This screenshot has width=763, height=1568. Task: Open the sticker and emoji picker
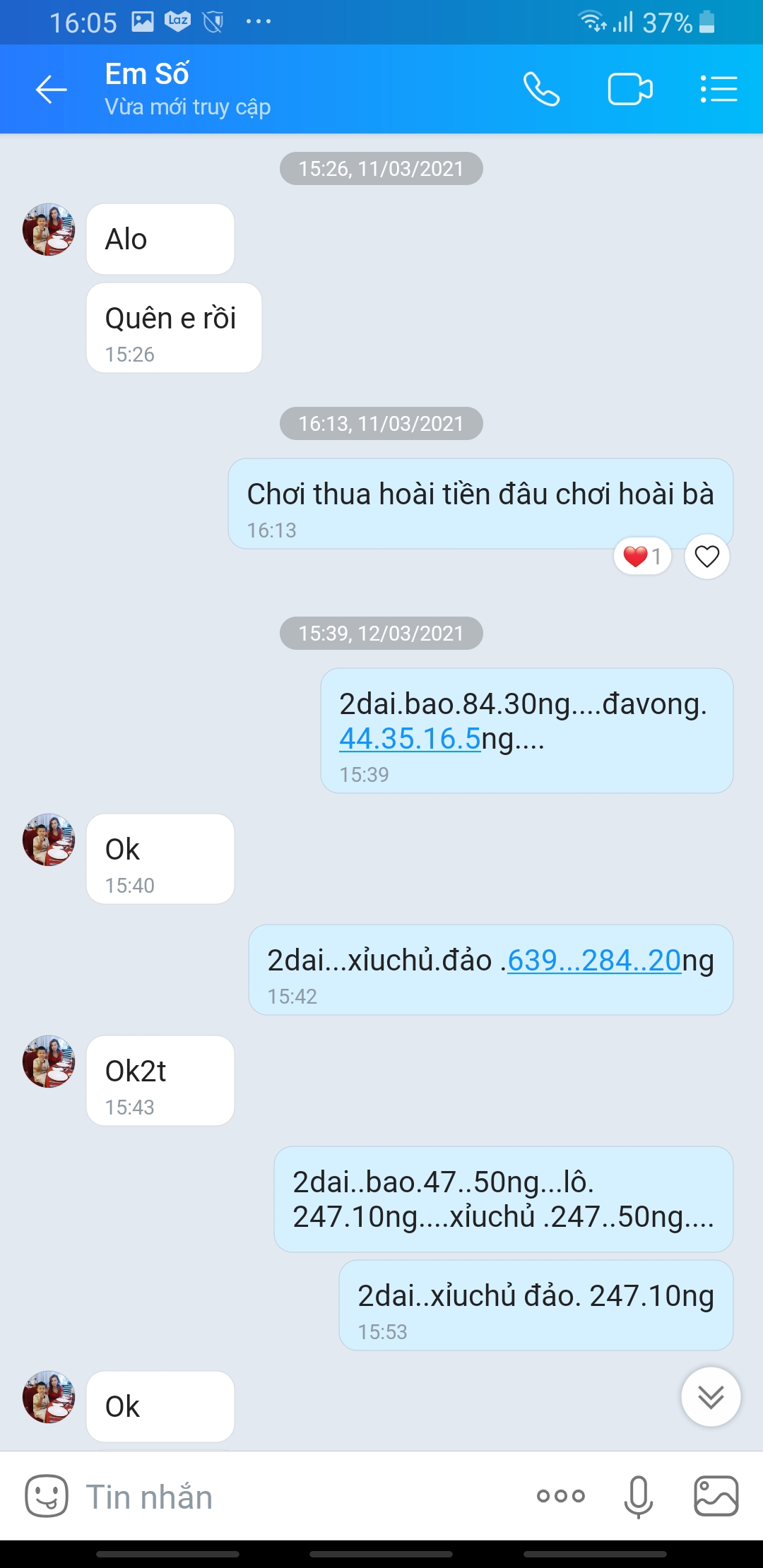click(47, 1496)
